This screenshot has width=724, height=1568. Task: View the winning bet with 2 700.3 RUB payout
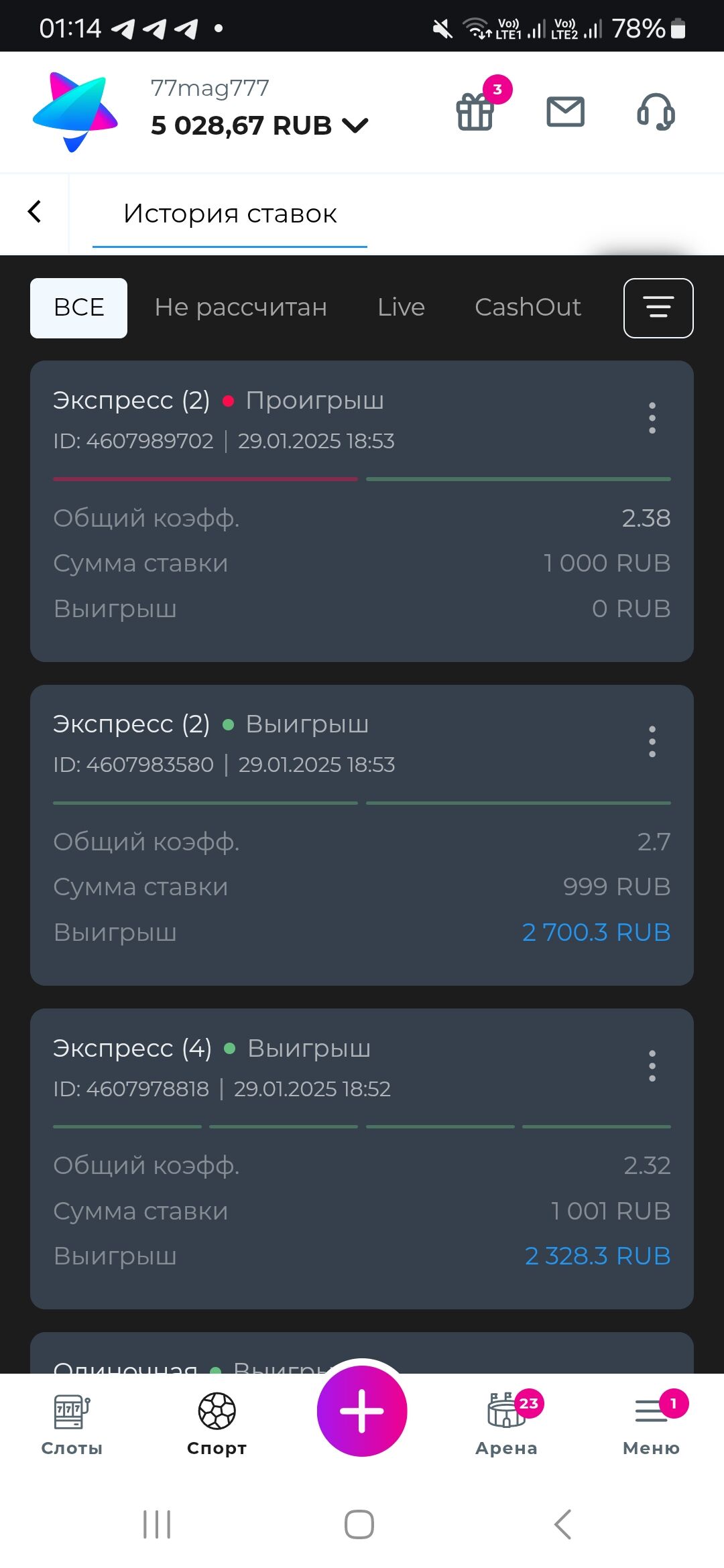[361, 834]
